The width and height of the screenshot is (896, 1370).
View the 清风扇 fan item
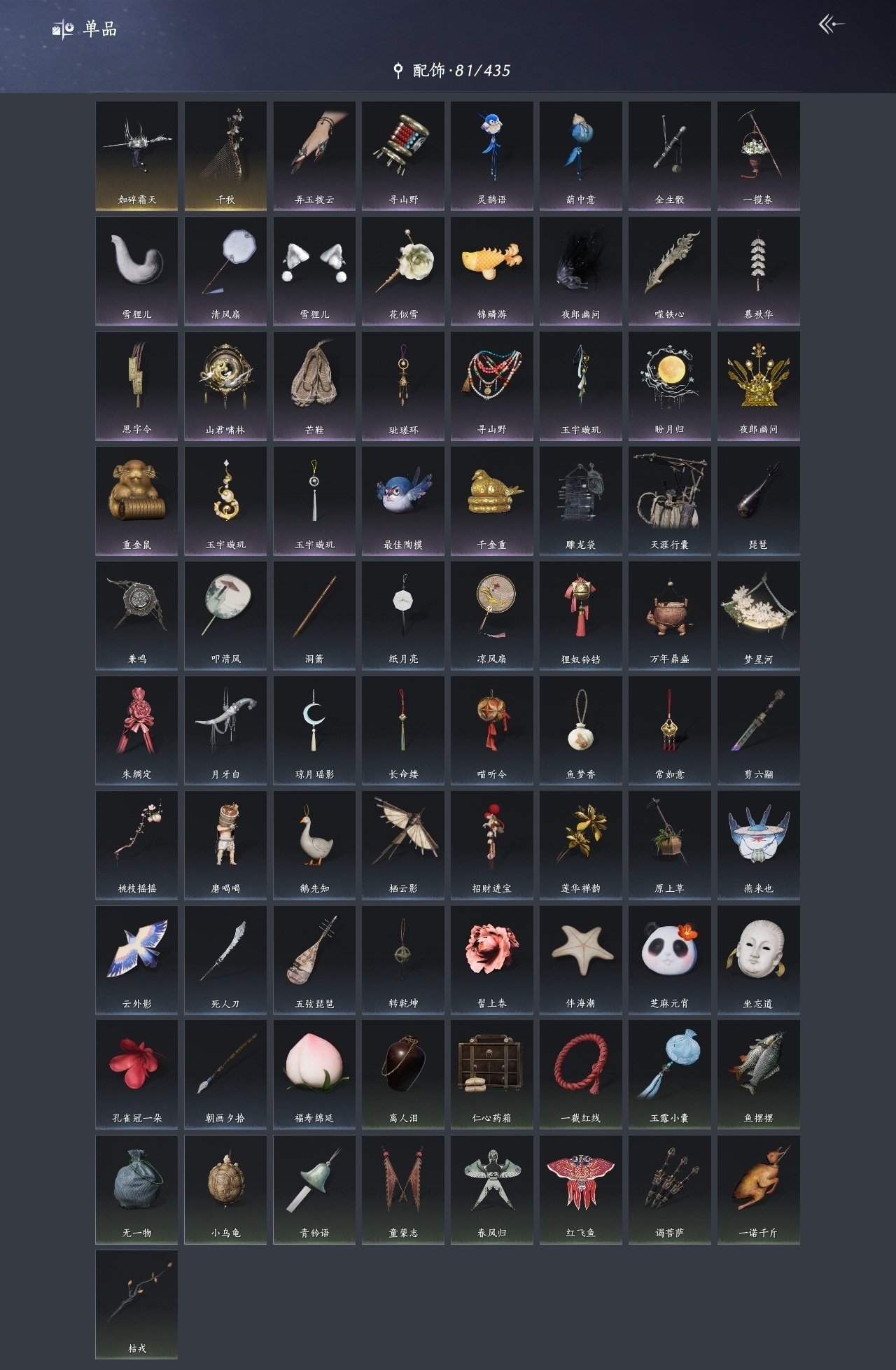pos(225,270)
